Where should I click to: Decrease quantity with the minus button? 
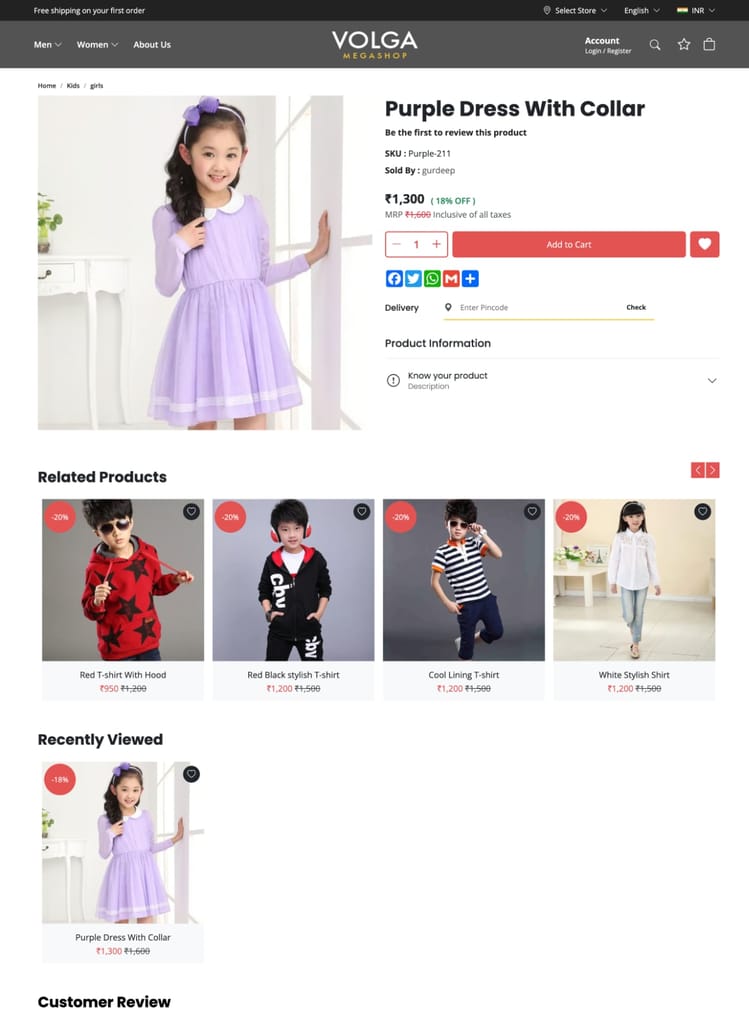[397, 244]
